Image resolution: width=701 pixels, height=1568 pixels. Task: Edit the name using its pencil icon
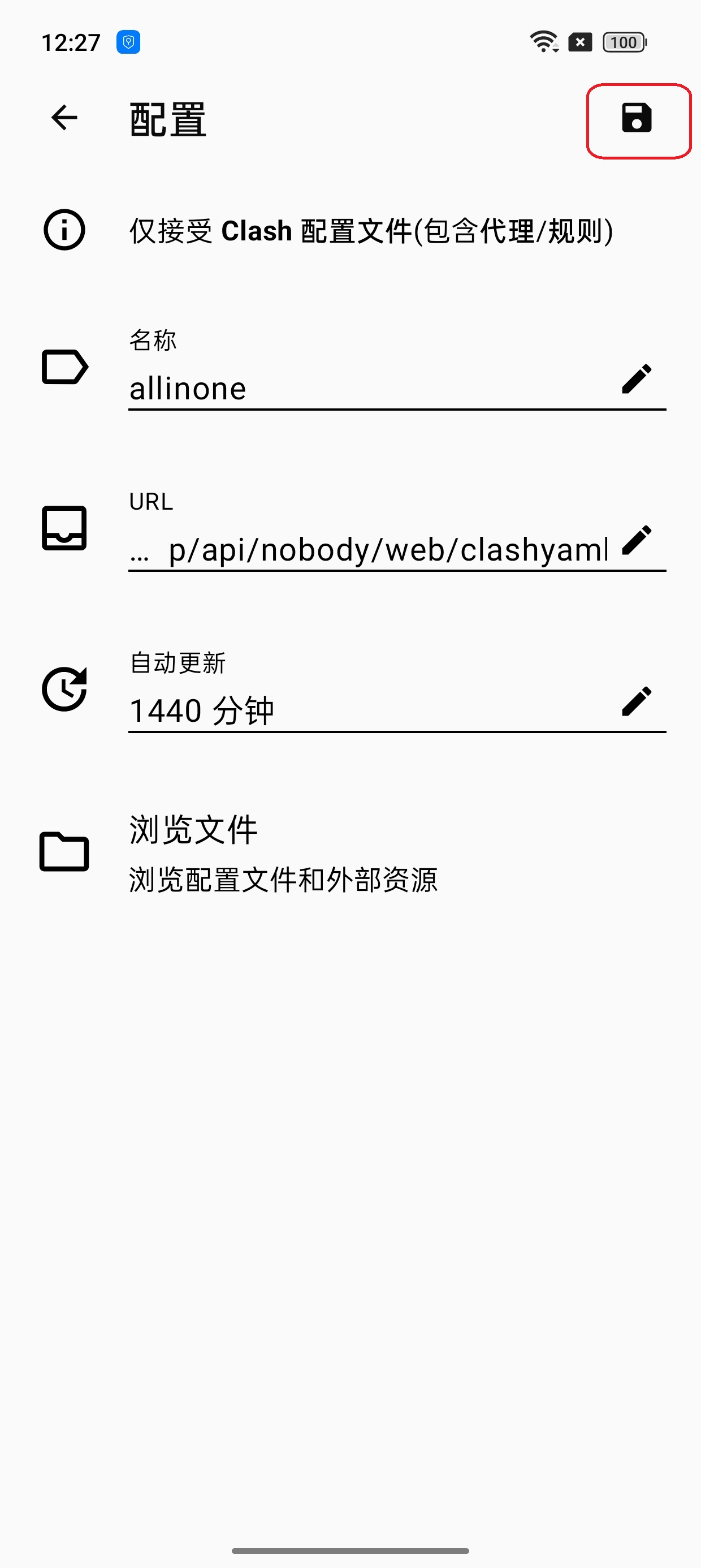coord(637,379)
